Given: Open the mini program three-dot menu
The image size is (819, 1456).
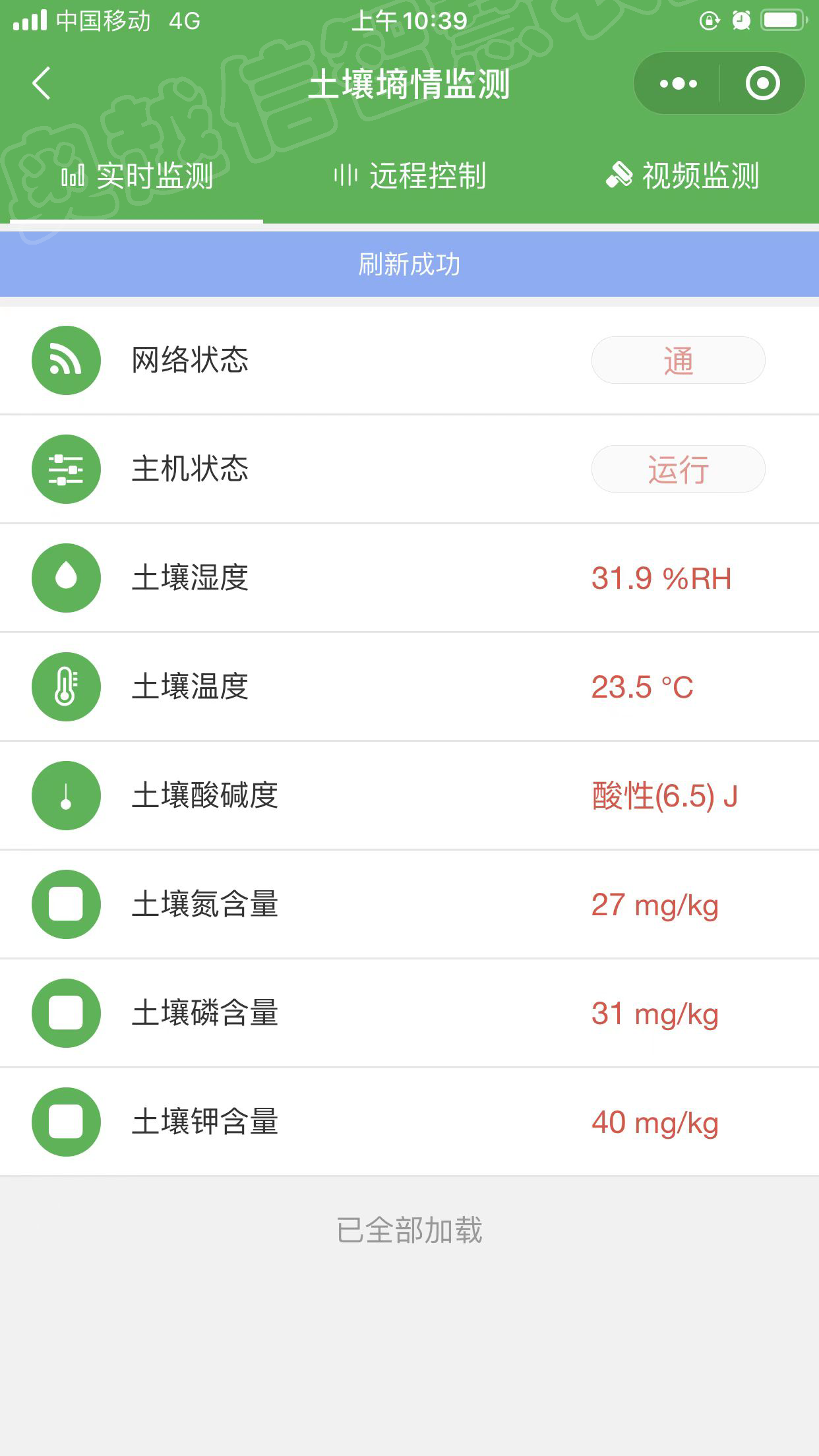Looking at the screenshot, I should [x=678, y=84].
